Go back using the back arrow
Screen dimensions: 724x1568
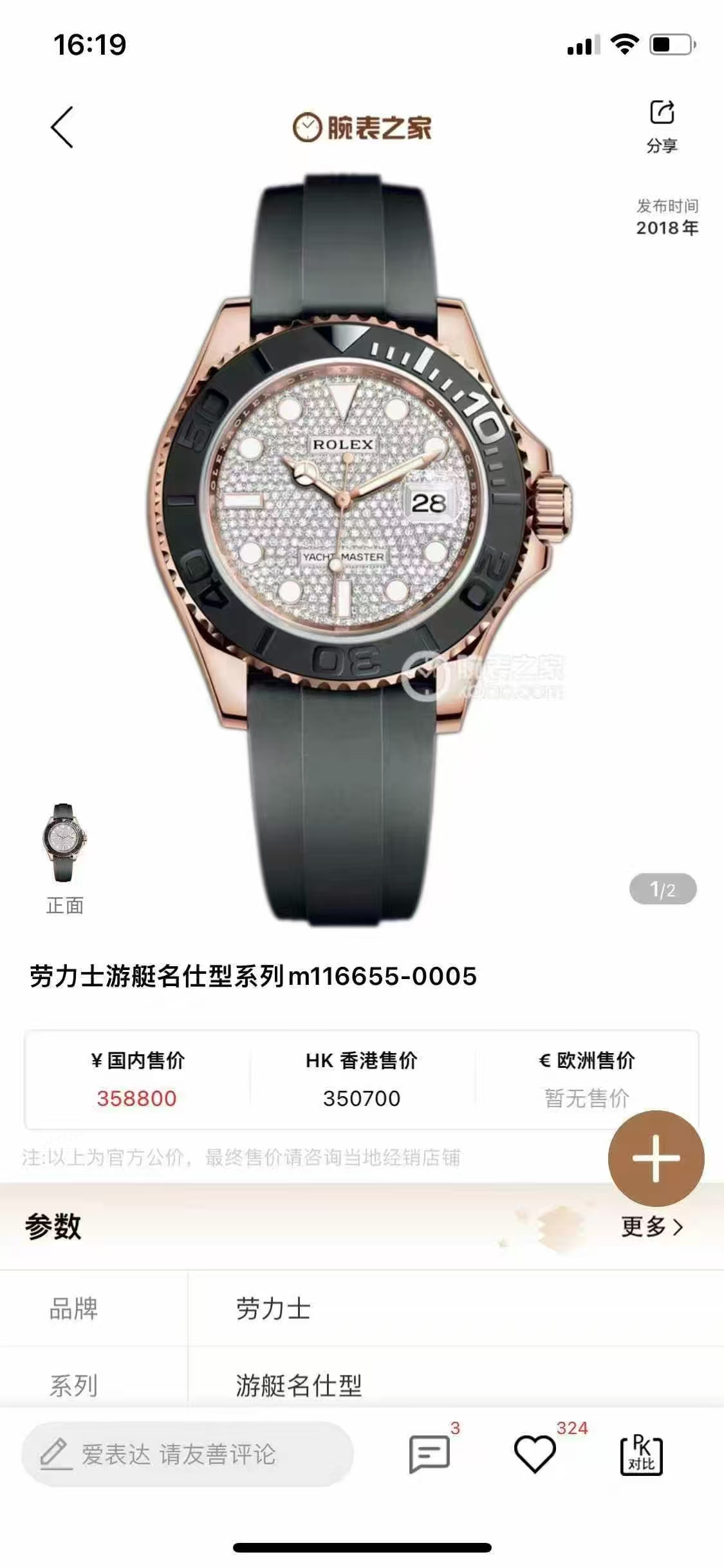[x=62, y=127]
